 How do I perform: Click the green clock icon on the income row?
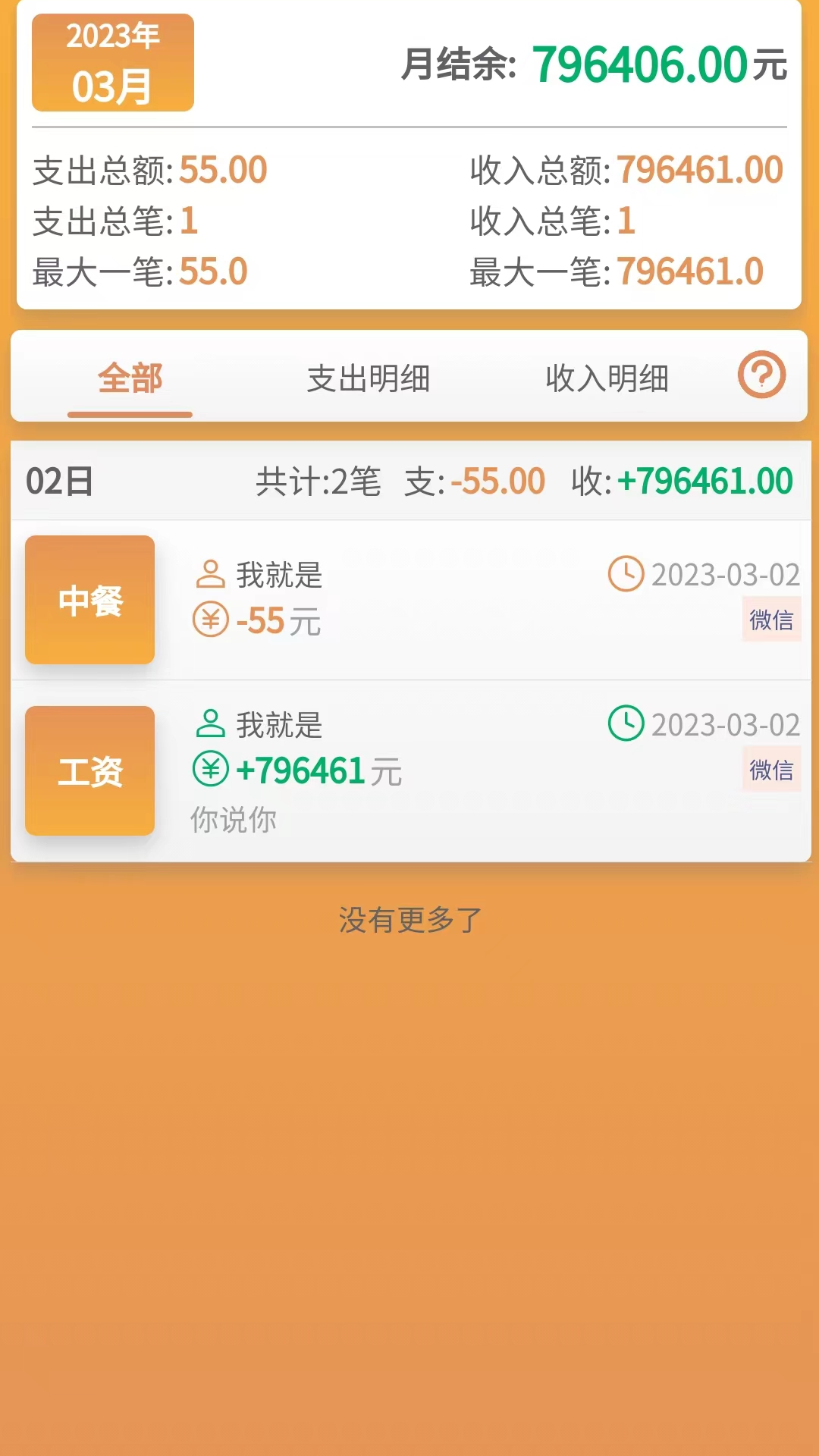[626, 725]
